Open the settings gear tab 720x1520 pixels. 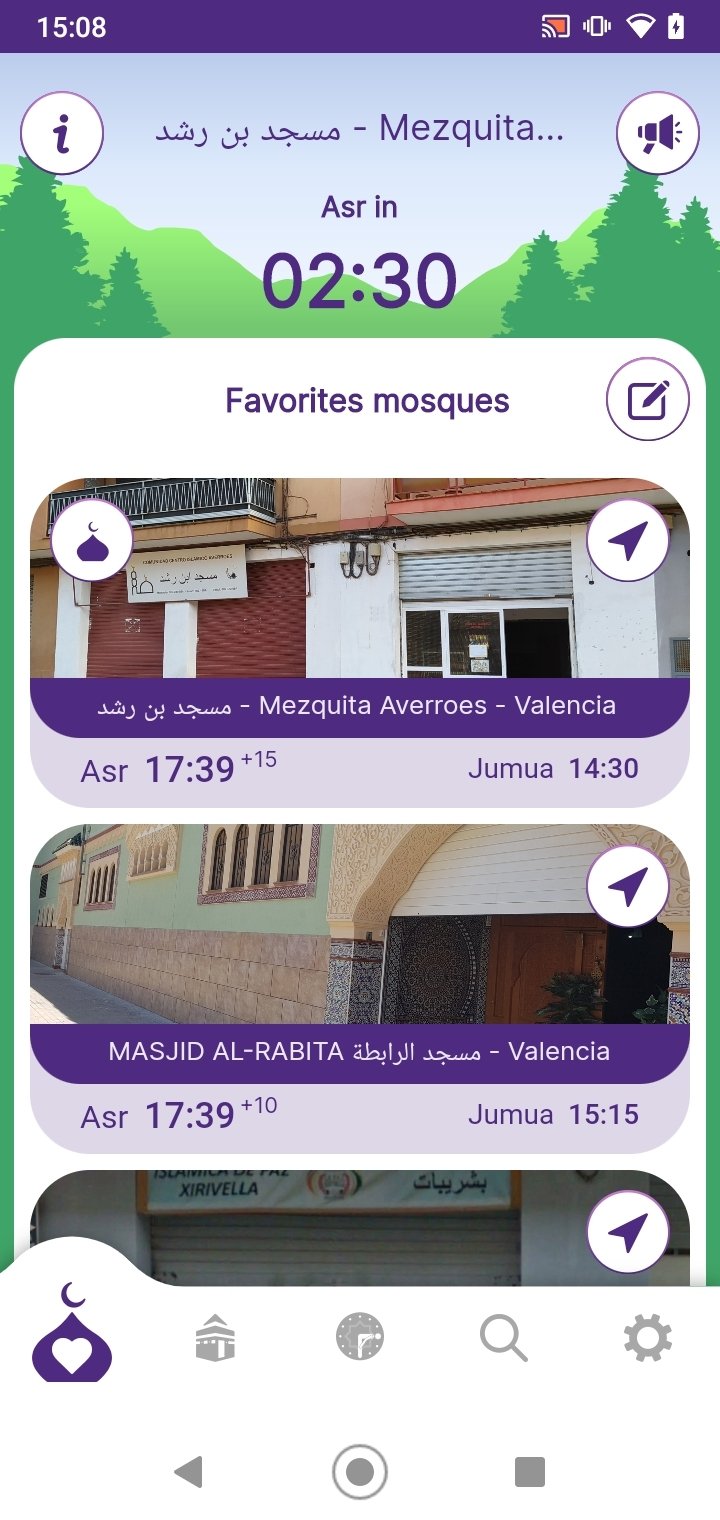click(647, 1338)
